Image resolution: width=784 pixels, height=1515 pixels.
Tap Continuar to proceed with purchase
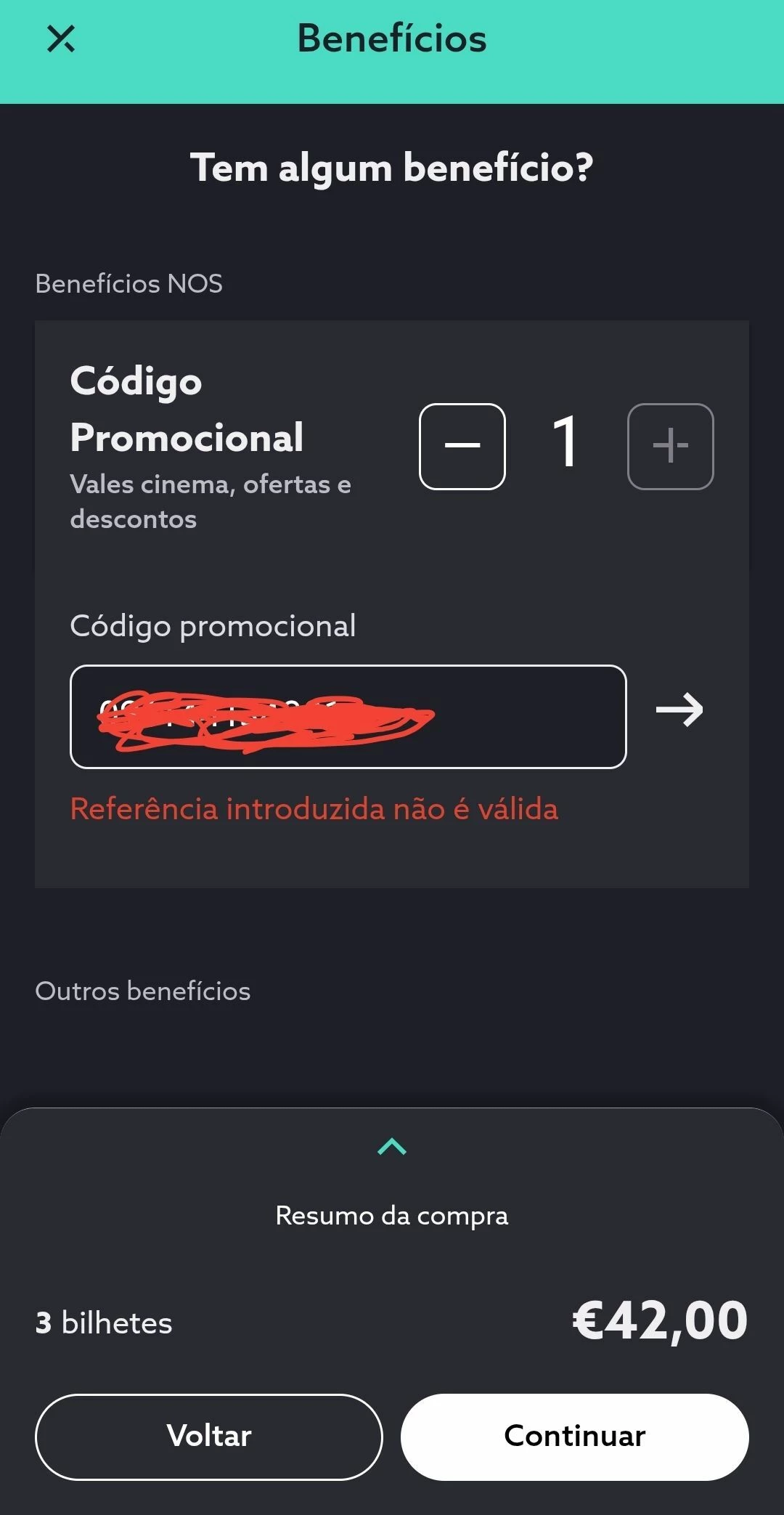(x=574, y=1437)
